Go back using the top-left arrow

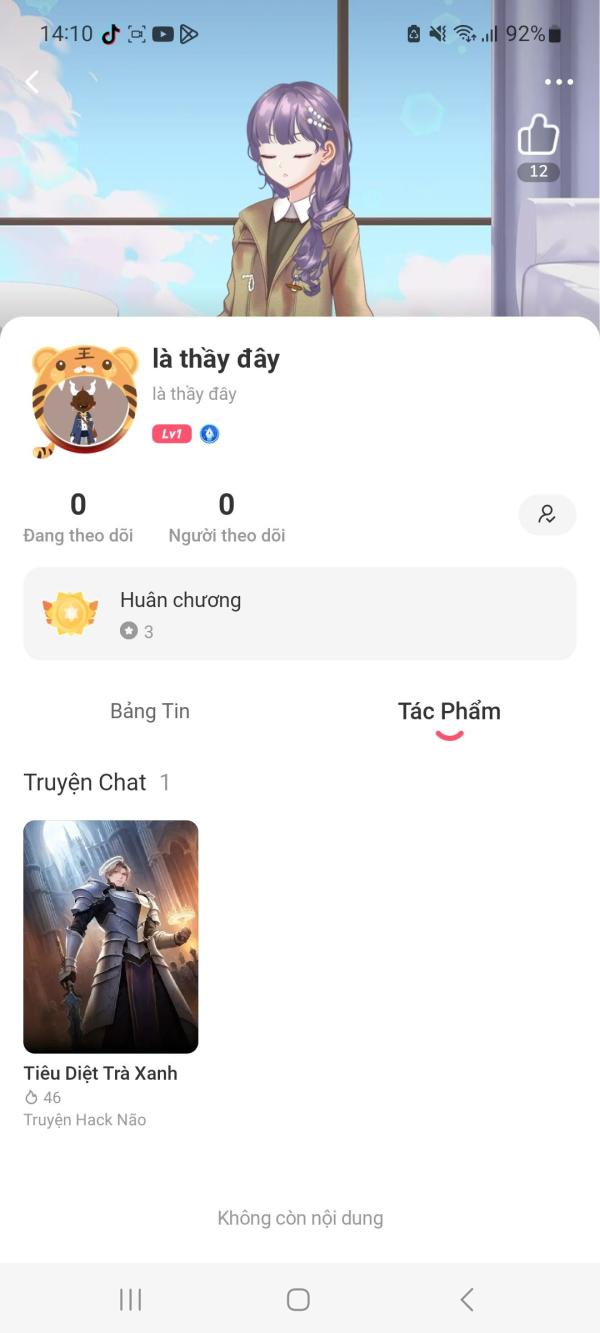pos(32,82)
